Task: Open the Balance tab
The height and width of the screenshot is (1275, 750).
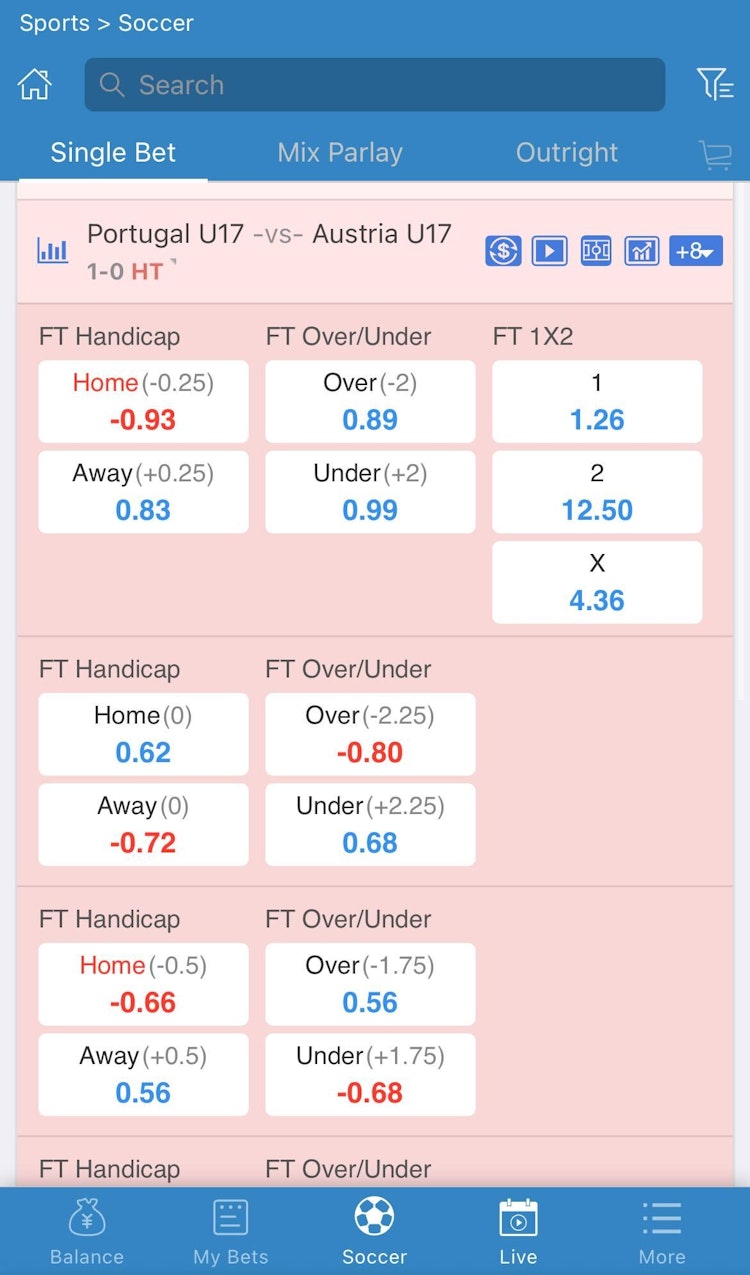Action: click(87, 1232)
